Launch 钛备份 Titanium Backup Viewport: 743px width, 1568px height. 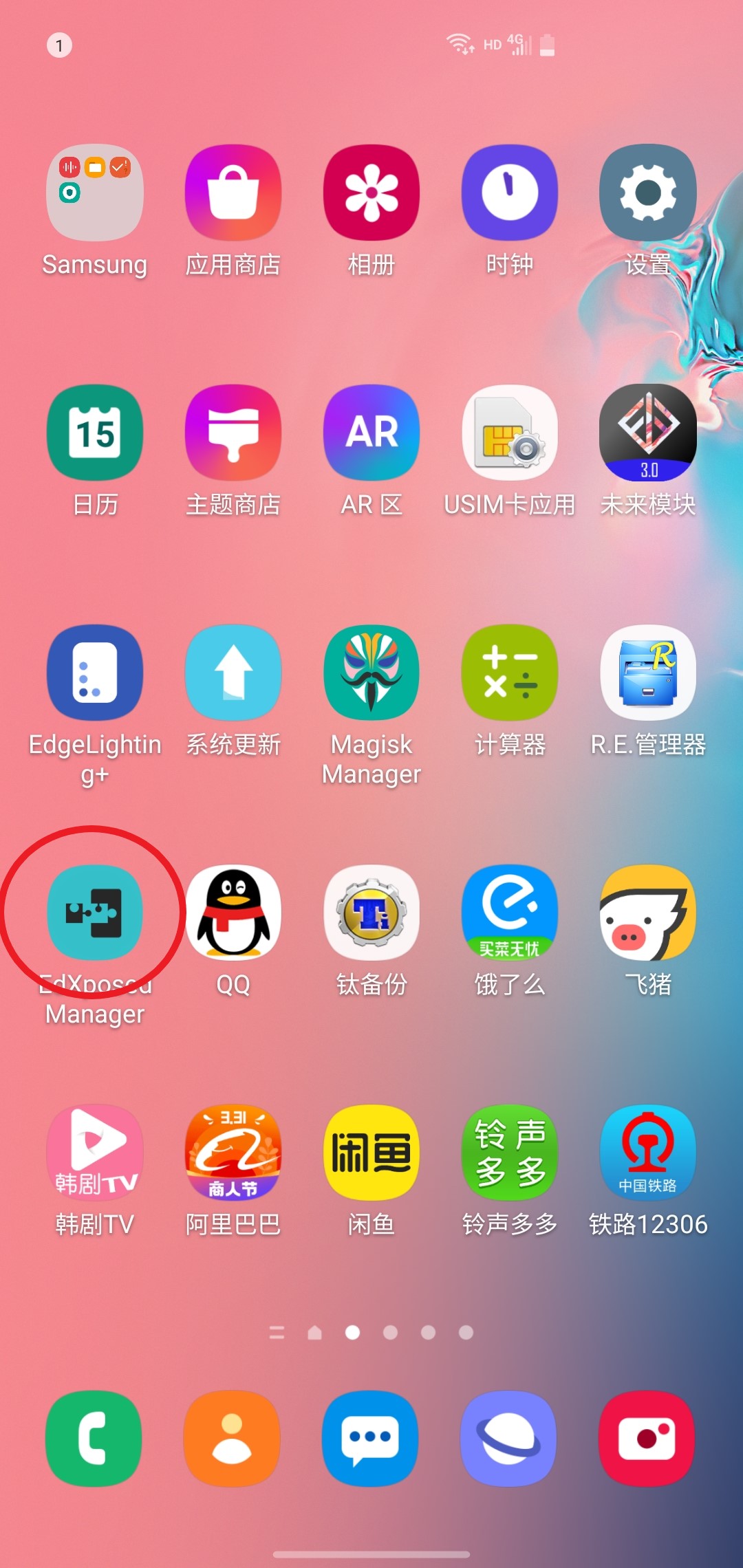click(x=371, y=912)
